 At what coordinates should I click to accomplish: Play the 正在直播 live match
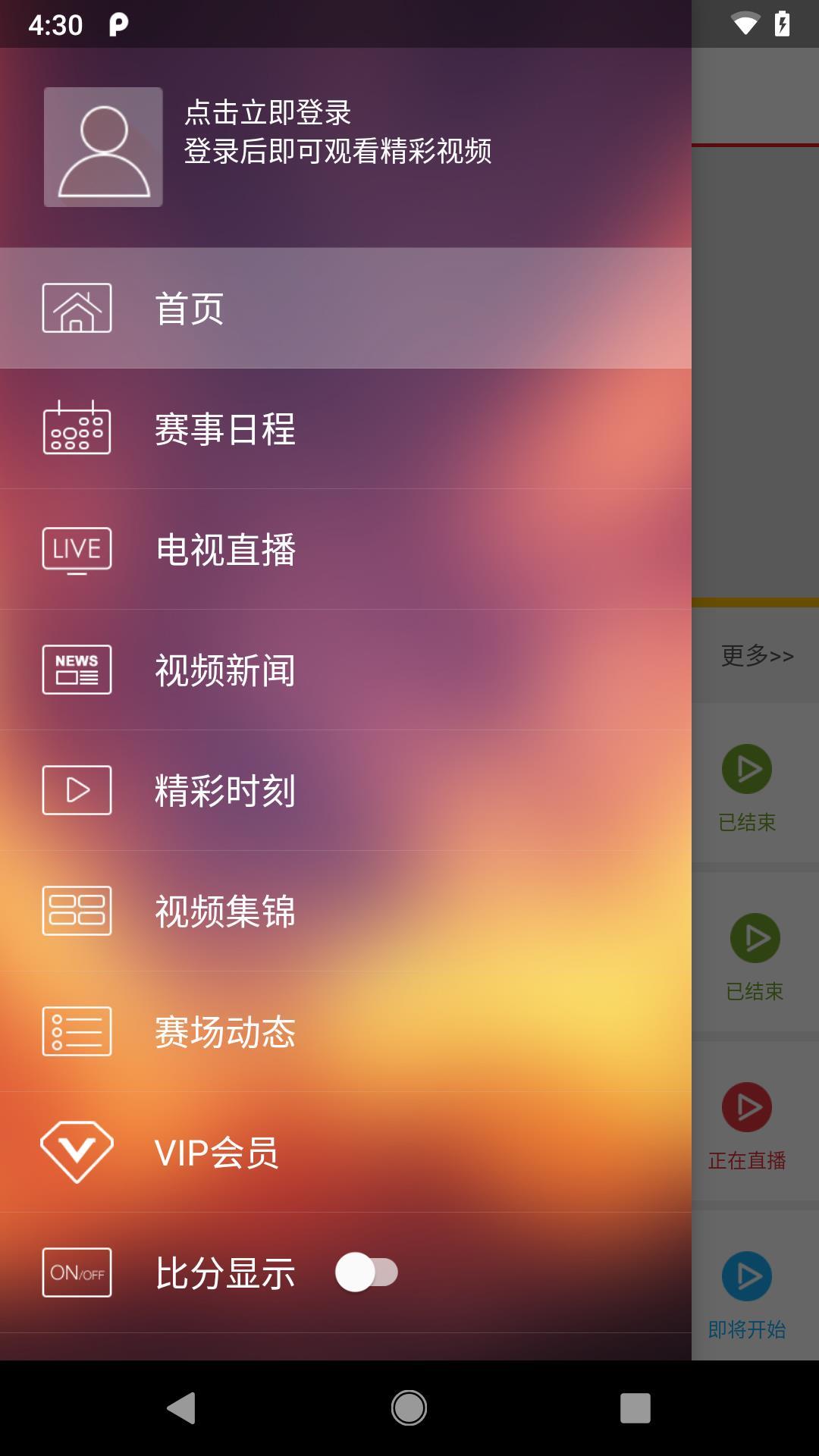(747, 1108)
